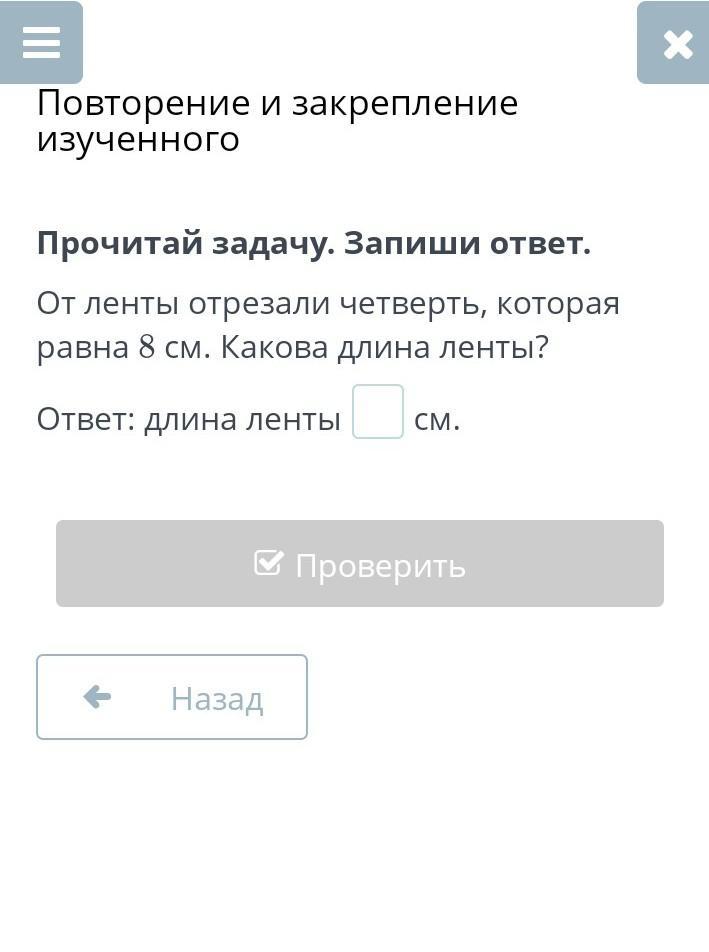709x952 pixels.
Task: Check the answer with Проверить
Action: 360,564
